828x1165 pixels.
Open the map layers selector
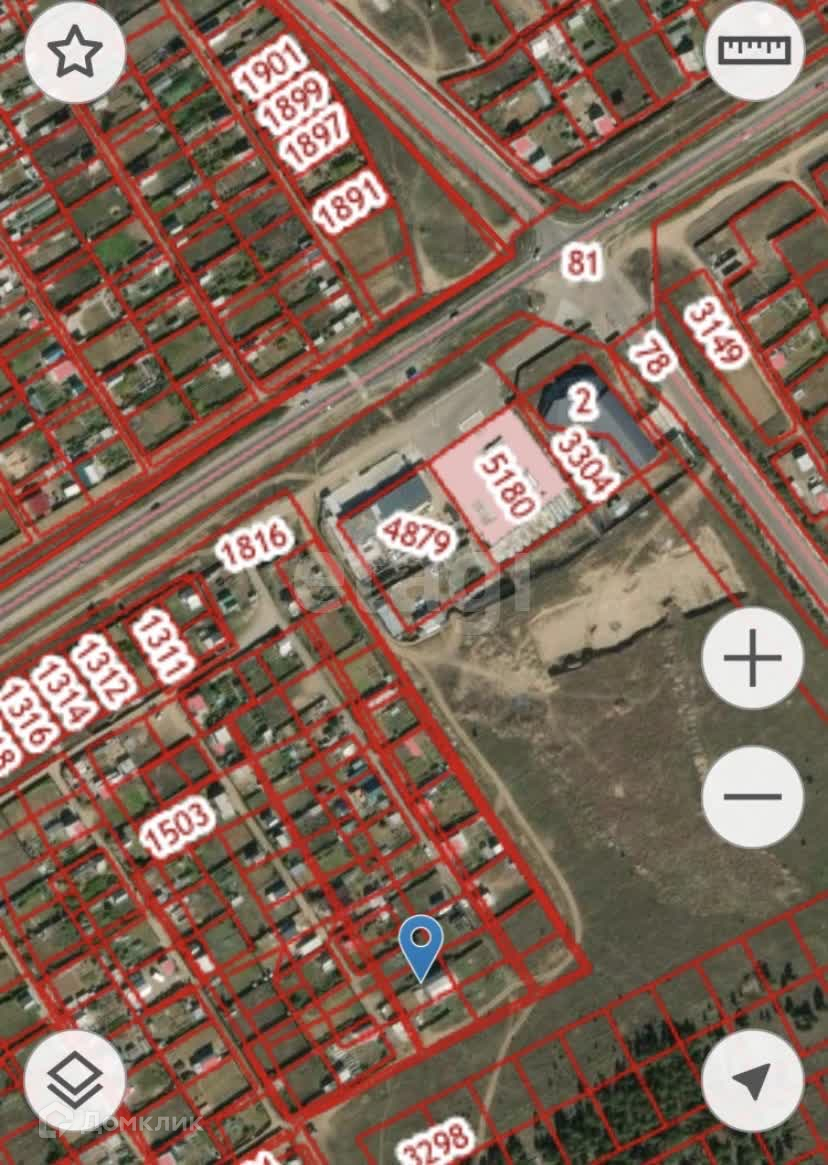point(75,1080)
